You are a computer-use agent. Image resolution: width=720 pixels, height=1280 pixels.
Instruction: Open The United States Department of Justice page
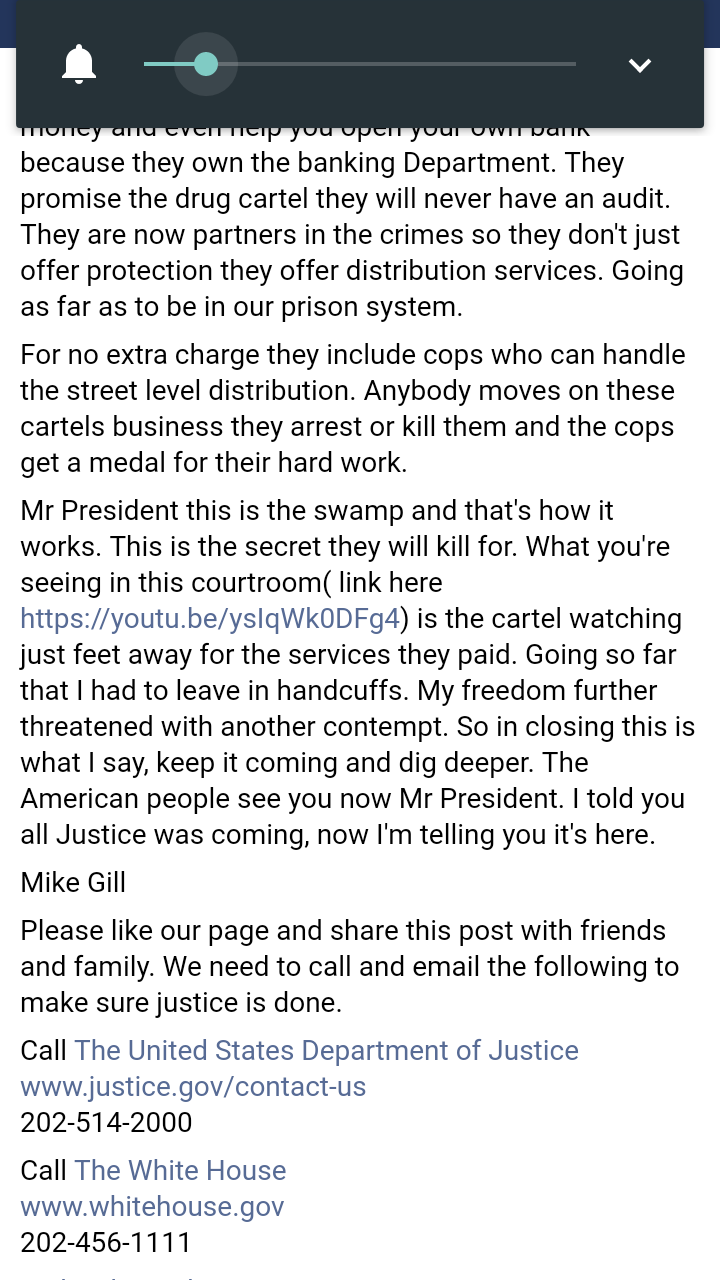[x=326, y=1050]
